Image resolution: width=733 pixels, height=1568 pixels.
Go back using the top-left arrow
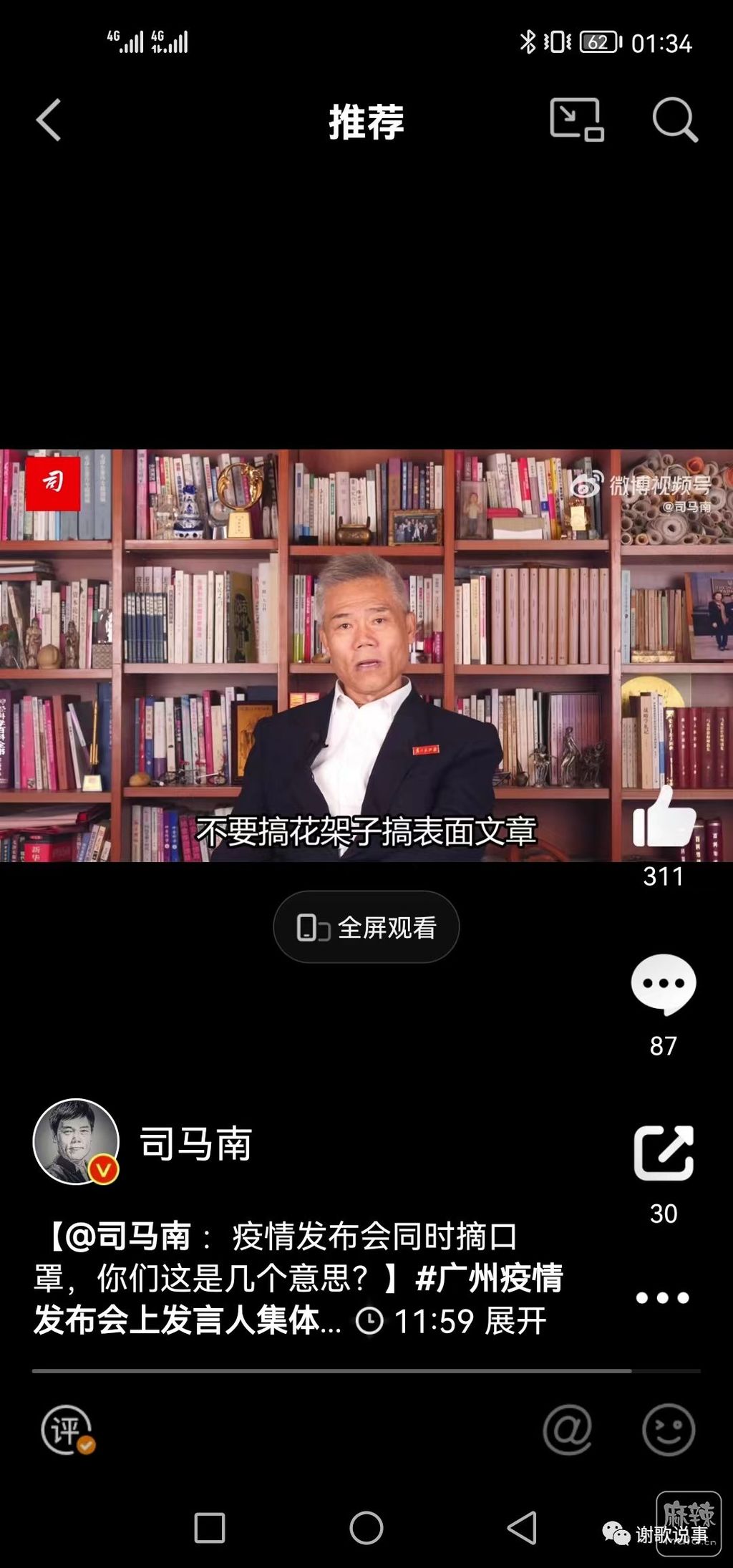pyautogui.click(x=49, y=120)
